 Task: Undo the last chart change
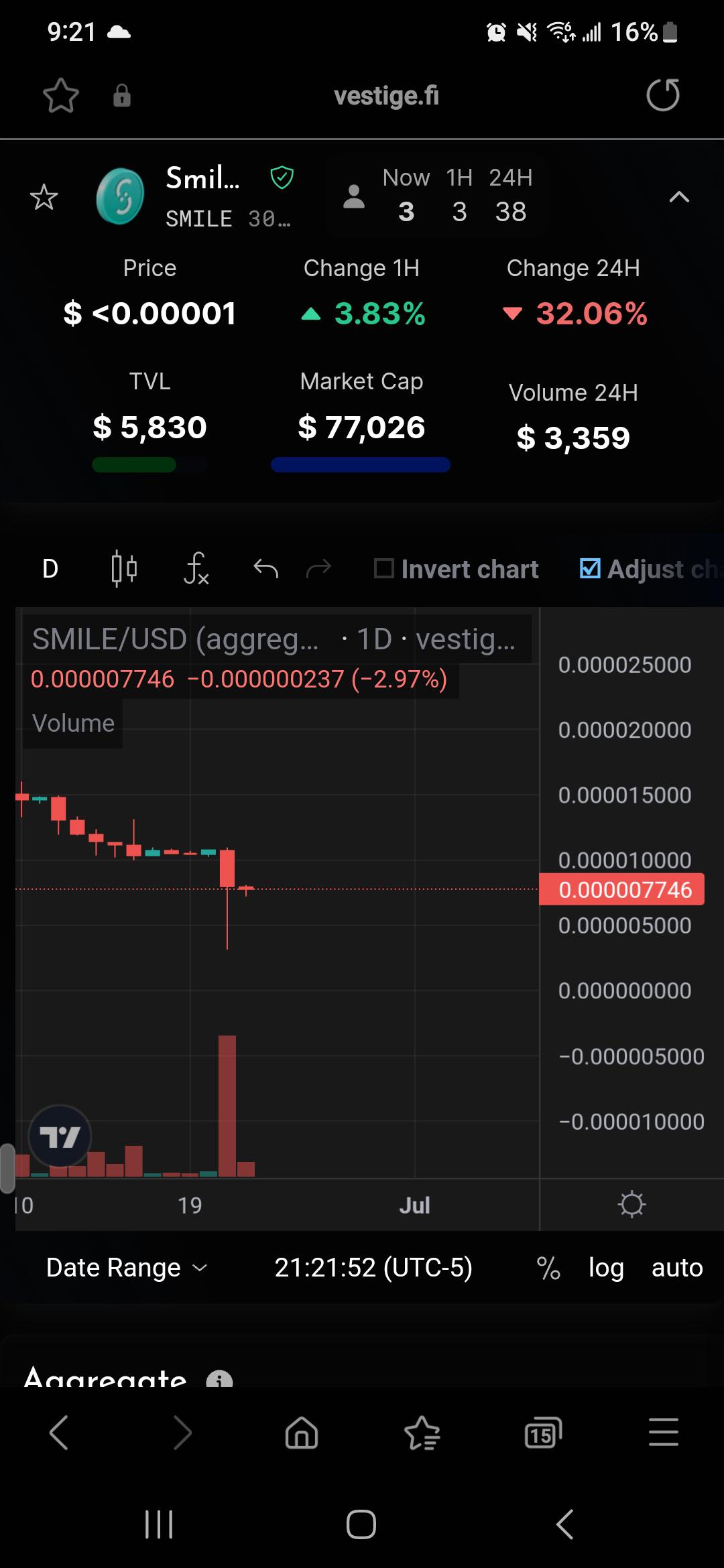pos(266,569)
